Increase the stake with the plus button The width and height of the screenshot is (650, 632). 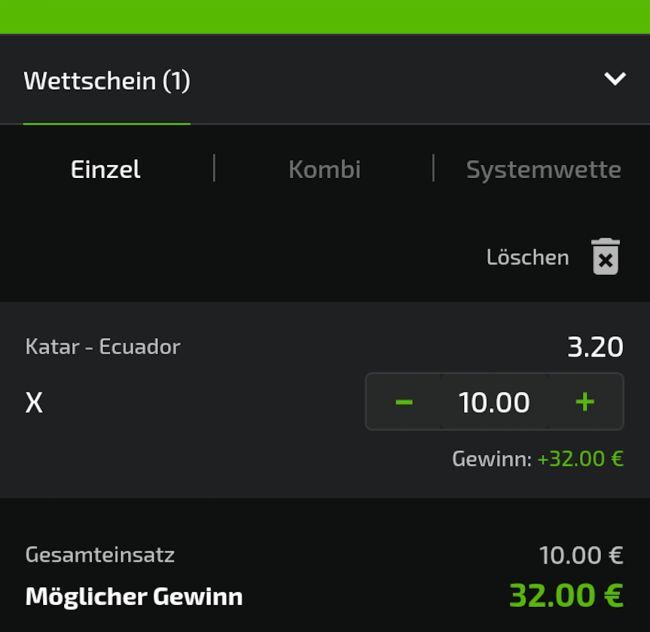[585, 402]
